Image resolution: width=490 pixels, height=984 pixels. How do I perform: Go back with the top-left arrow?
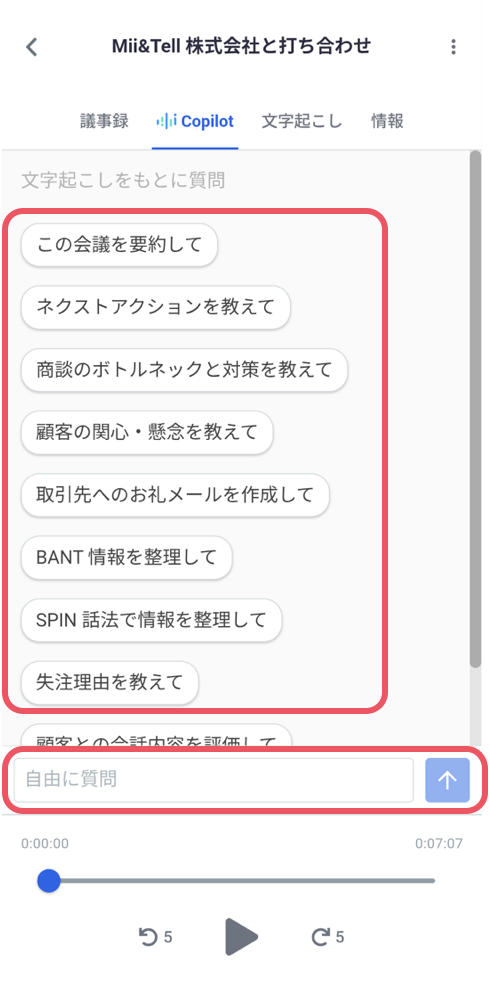32,47
